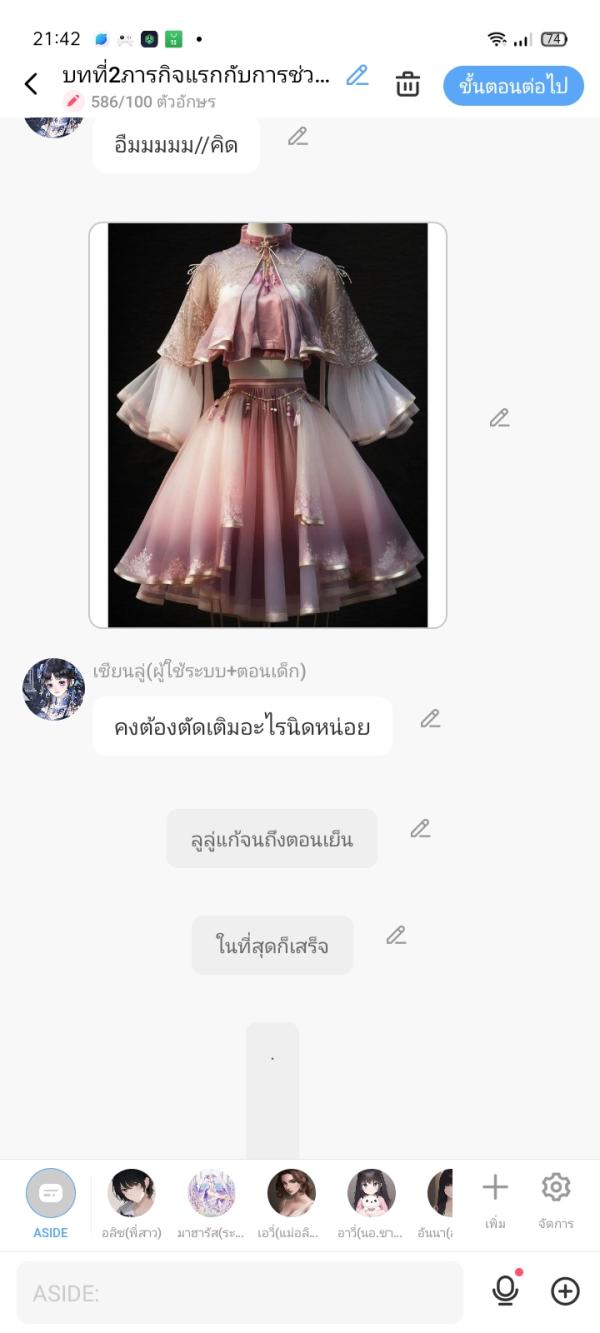Edit the chapter title with pencil icon
600x1333 pixels.
[357, 76]
